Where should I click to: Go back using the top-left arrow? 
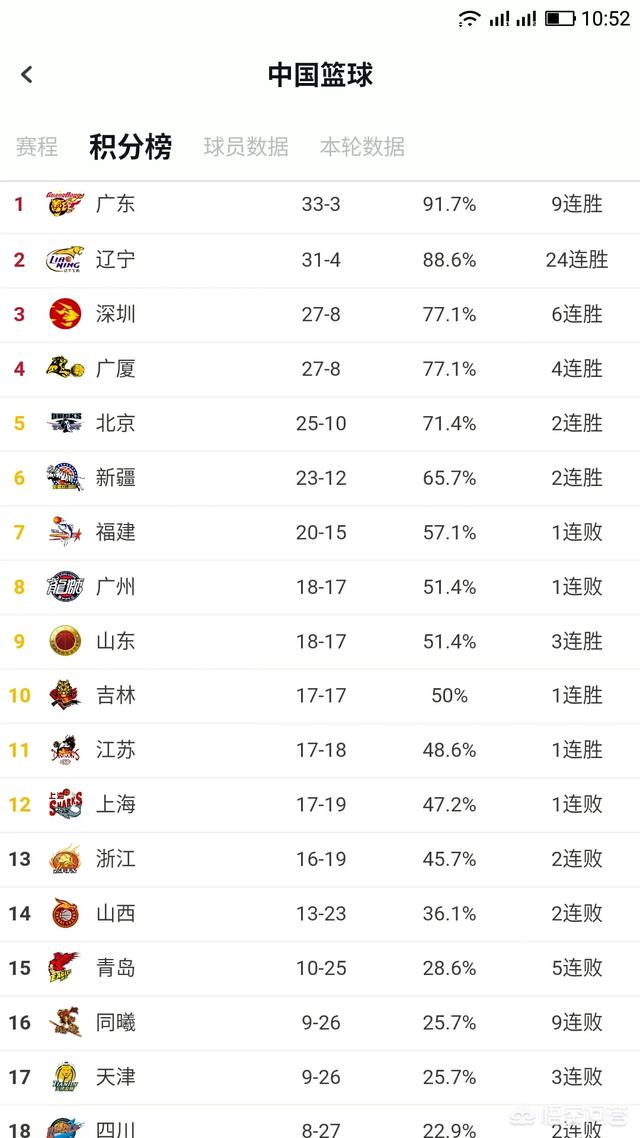pyautogui.click(x=27, y=74)
